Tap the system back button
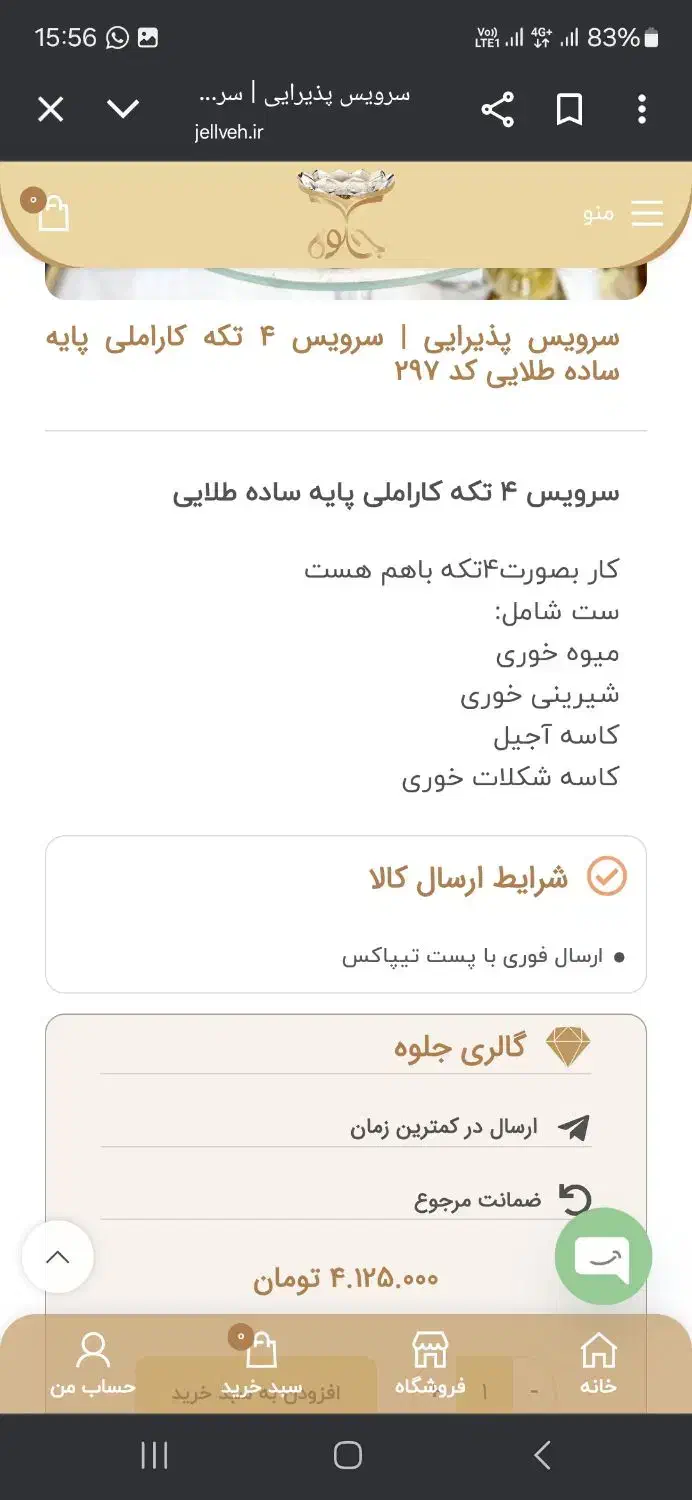This screenshot has height=1500, width=692. tap(541, 1455)
